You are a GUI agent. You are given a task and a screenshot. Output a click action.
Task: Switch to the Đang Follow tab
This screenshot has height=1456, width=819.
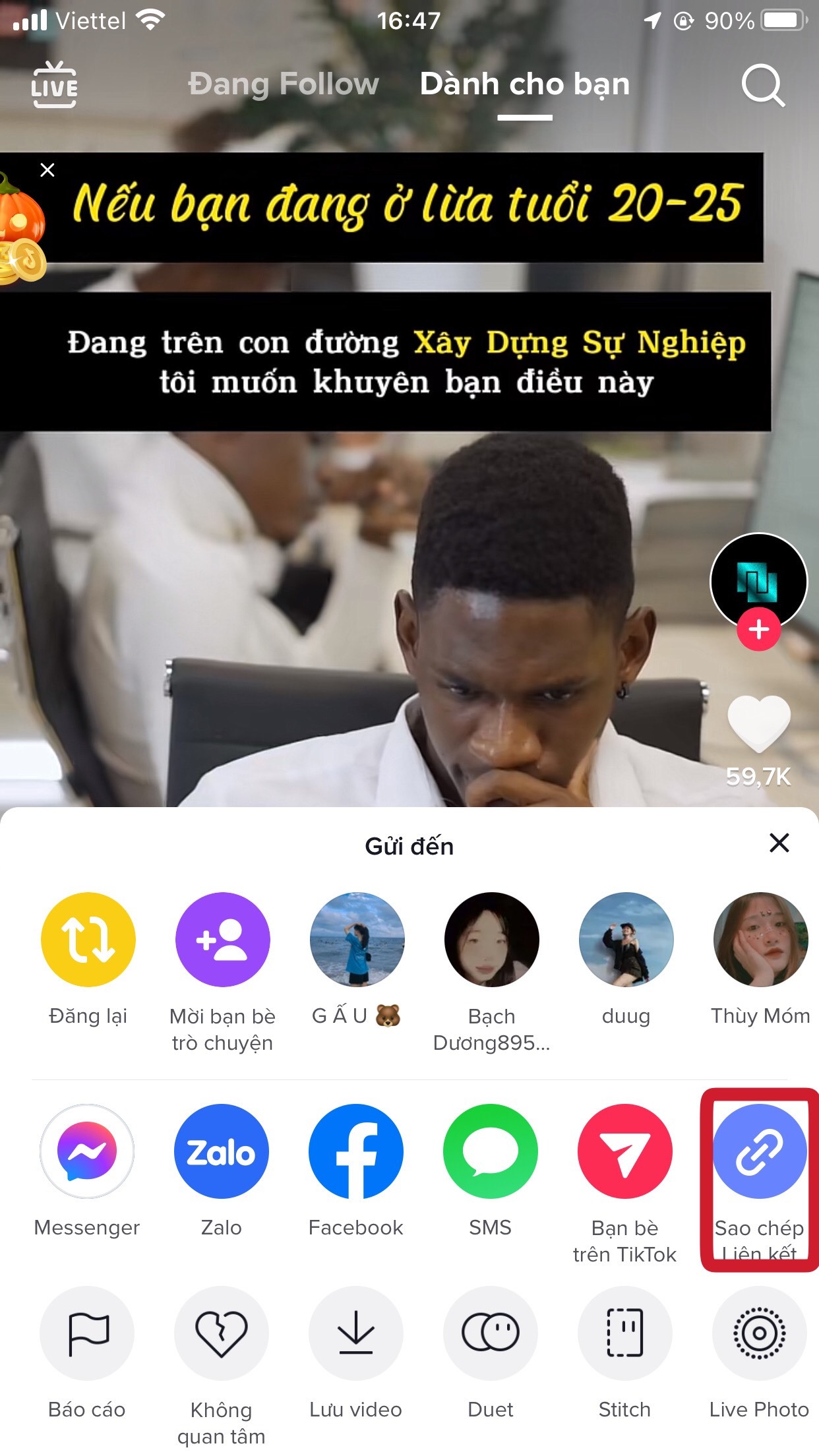pos(284,84)
